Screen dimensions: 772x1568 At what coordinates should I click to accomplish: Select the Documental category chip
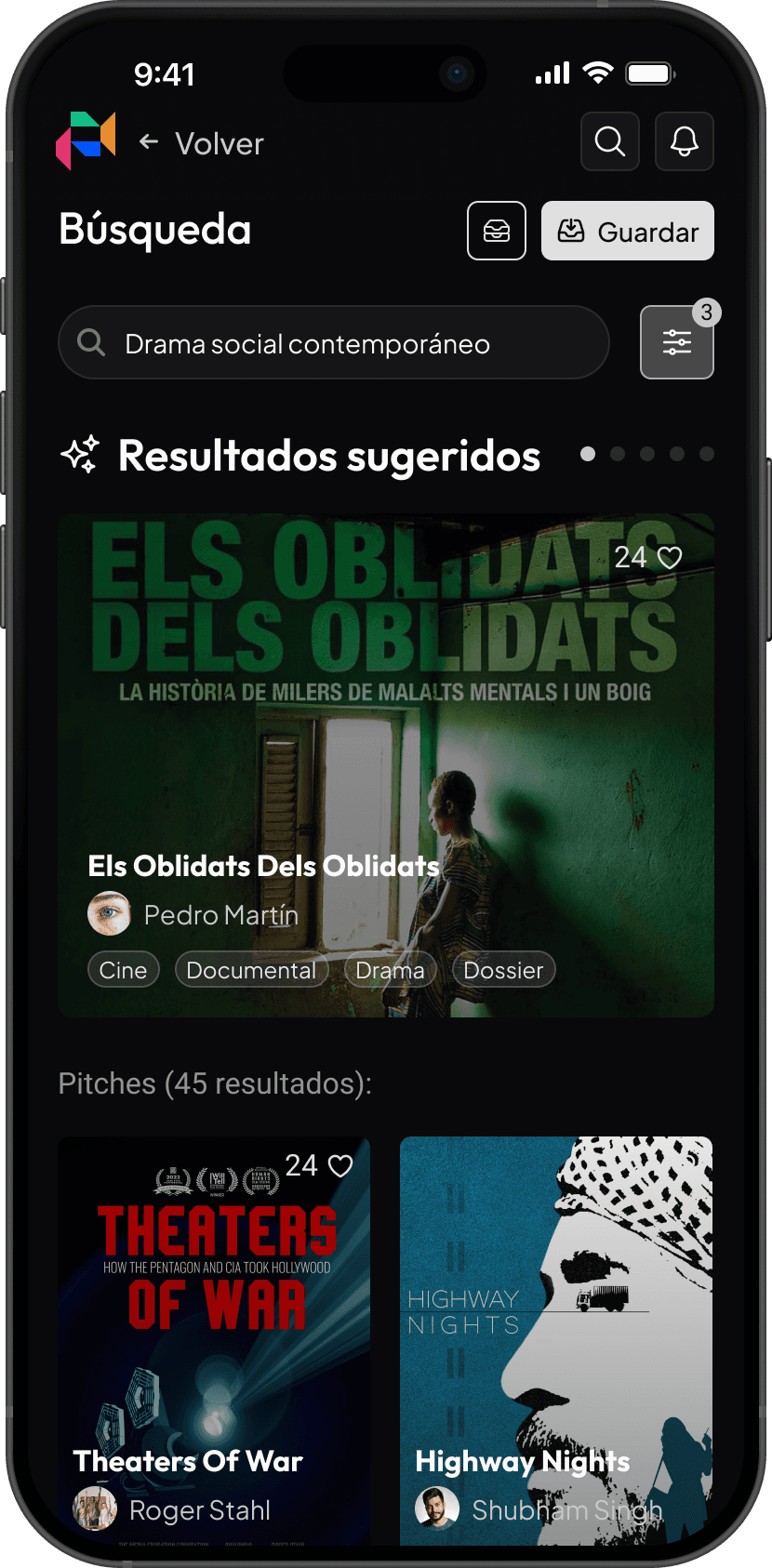[251, 969]
